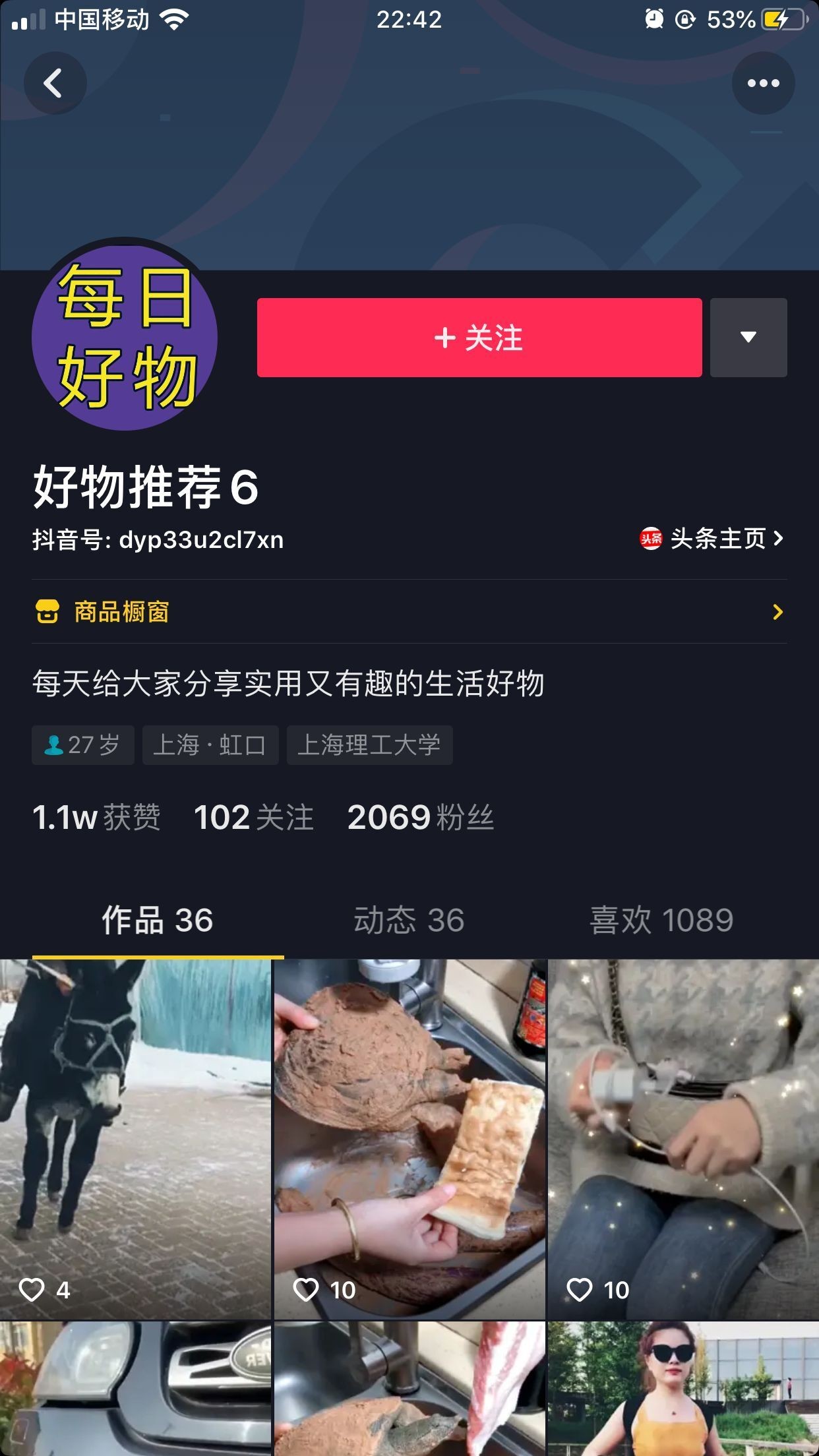Viewport: 819px width, 1456px height.
Task: Open the car headlight video
Action: click(135, 1388)
